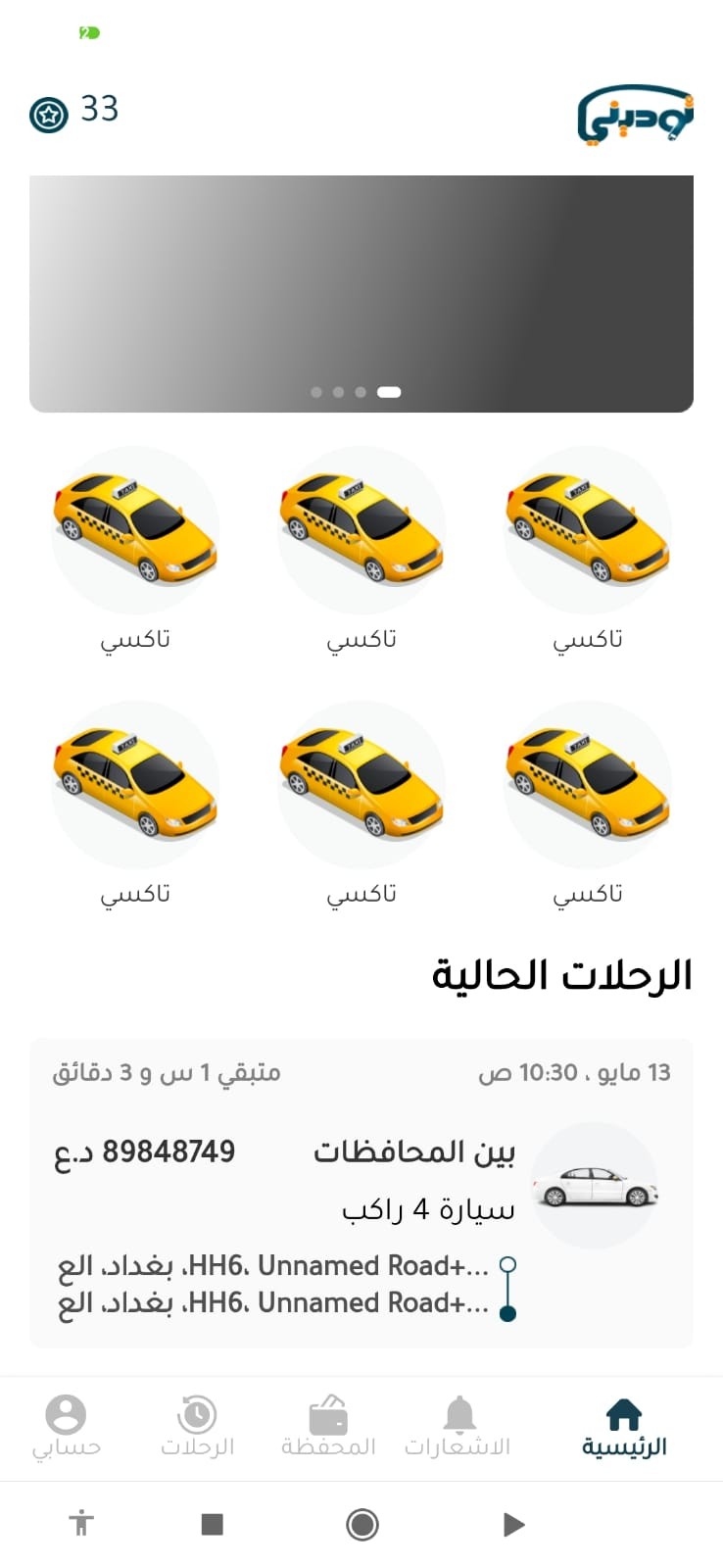Open the 33 points star badge
The width and height of the screenshot is (723, 1568).
pos(74,111)
